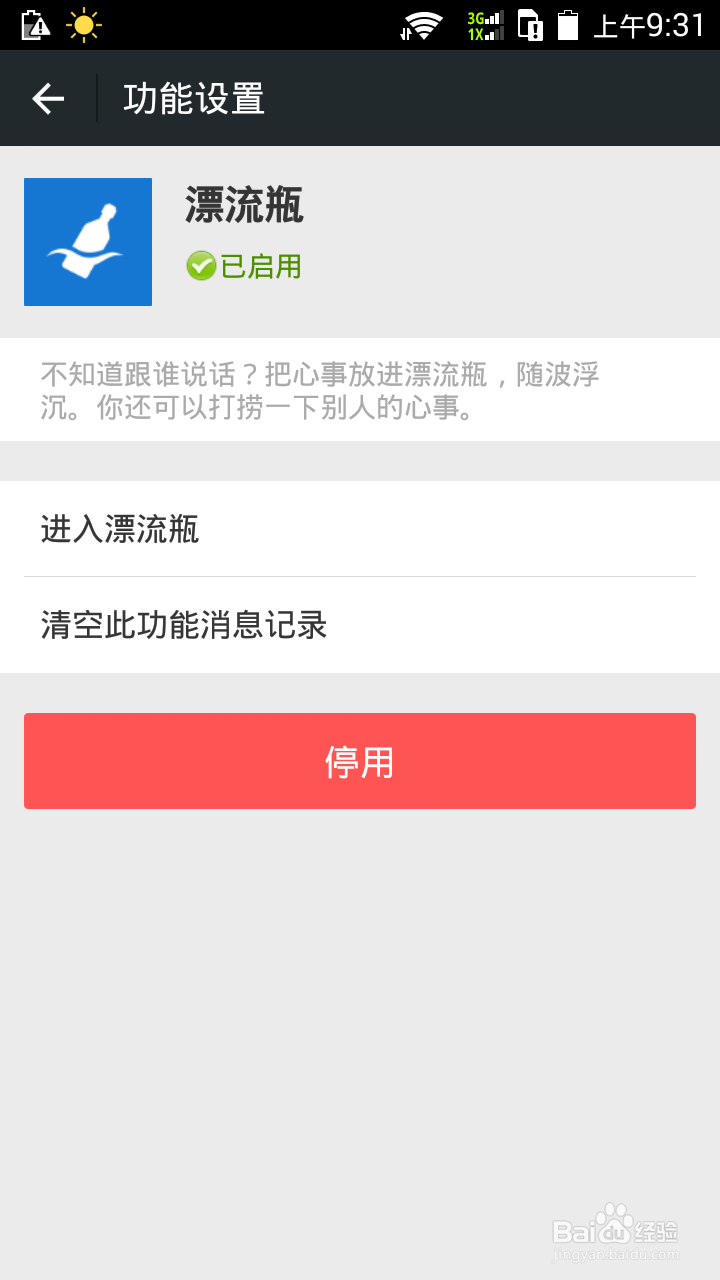Tap the back arrow in title bar
Screen dimensions: 720x1280
click(46, 98)
